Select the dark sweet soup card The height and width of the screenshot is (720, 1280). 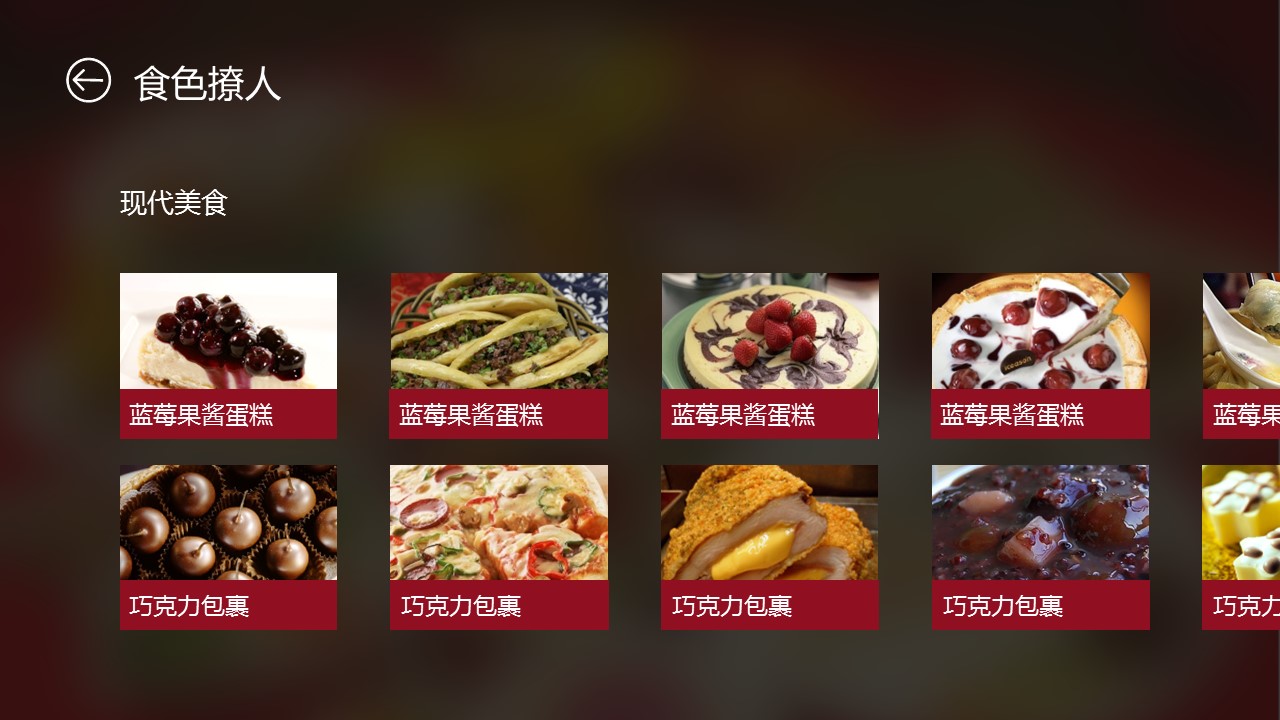coord(1040,546)
